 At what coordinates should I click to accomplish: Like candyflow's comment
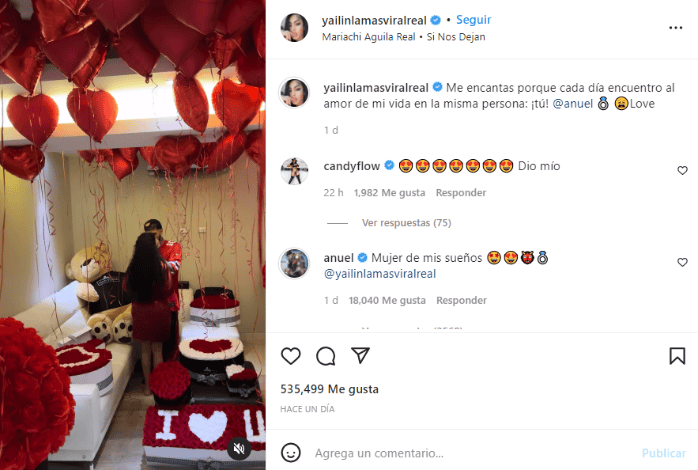[x=682, y=171]
